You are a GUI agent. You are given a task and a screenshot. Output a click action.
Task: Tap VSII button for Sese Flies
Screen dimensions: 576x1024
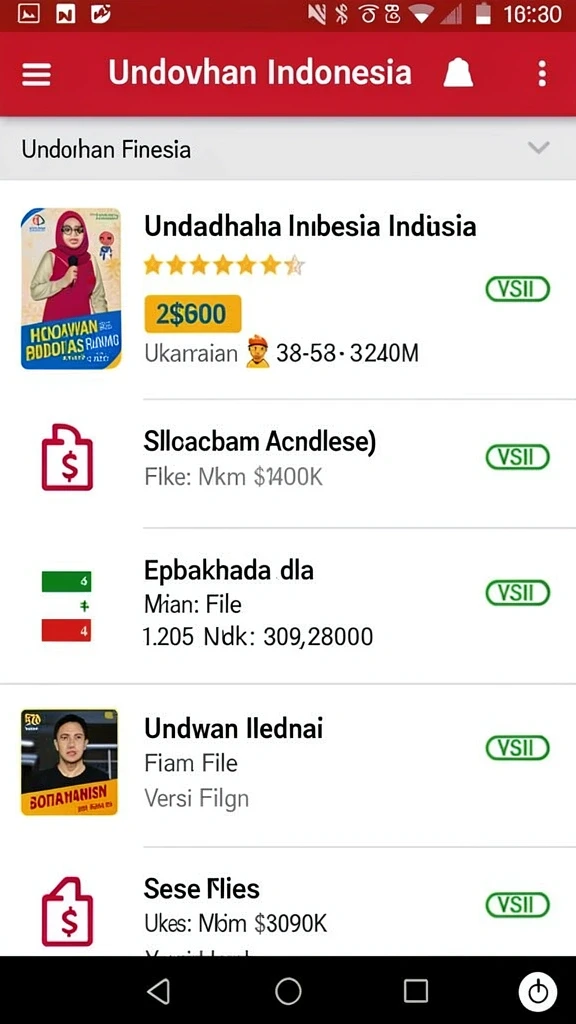point(518,905)
